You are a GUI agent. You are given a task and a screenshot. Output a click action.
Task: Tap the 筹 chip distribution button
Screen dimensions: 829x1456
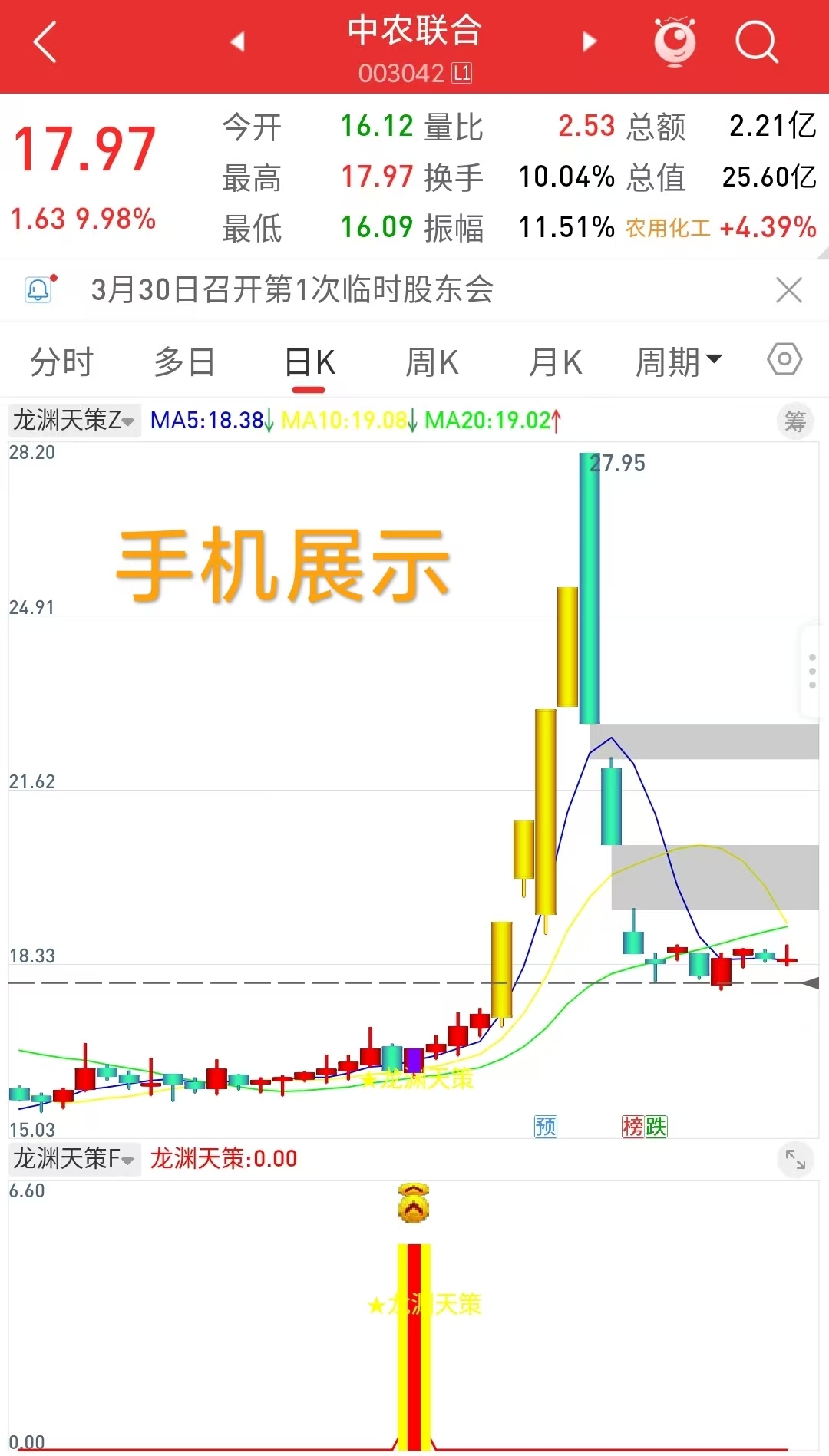pos(795,421)
